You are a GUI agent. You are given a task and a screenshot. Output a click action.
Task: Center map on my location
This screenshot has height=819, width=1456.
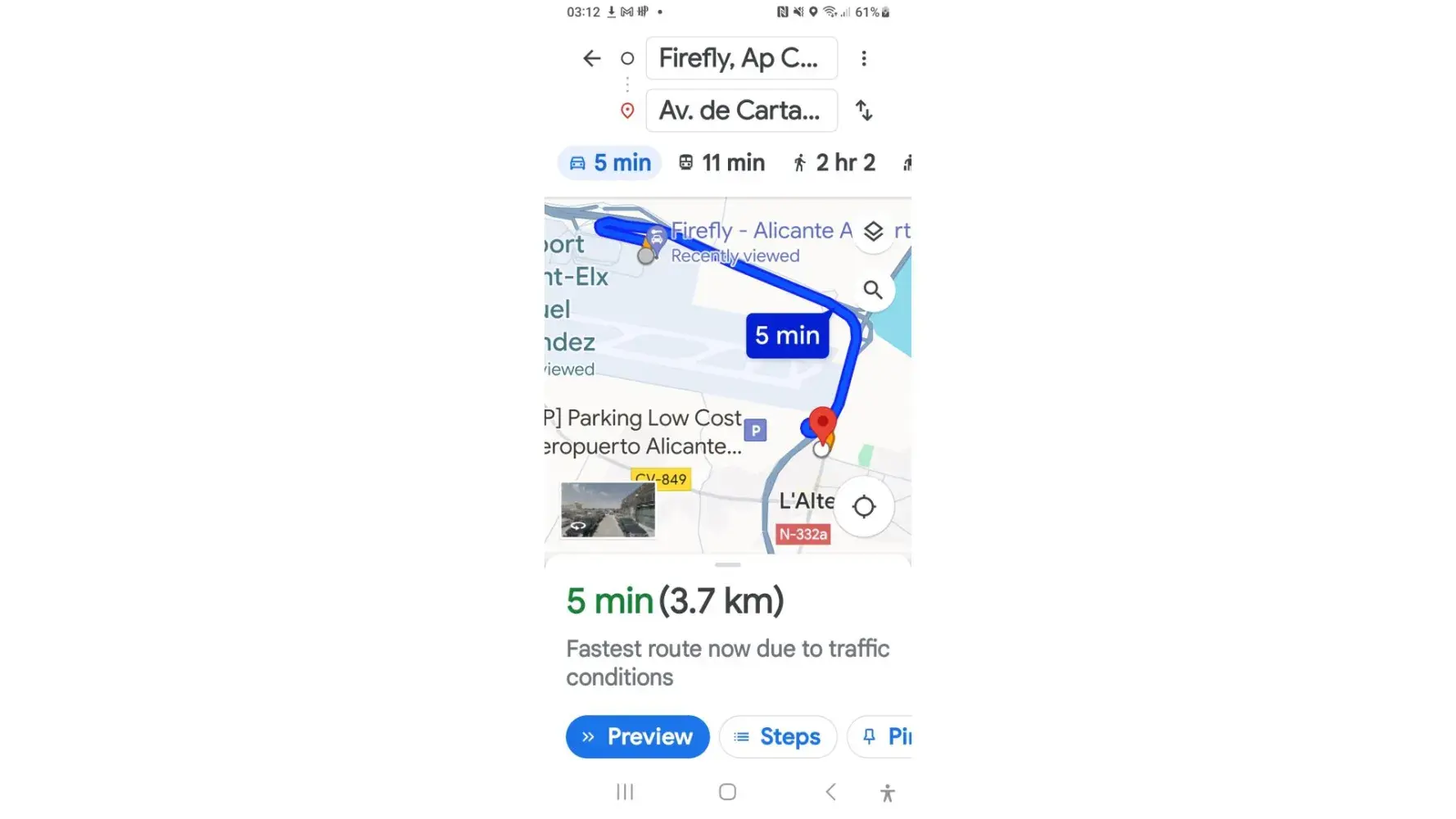click(863, 507)
